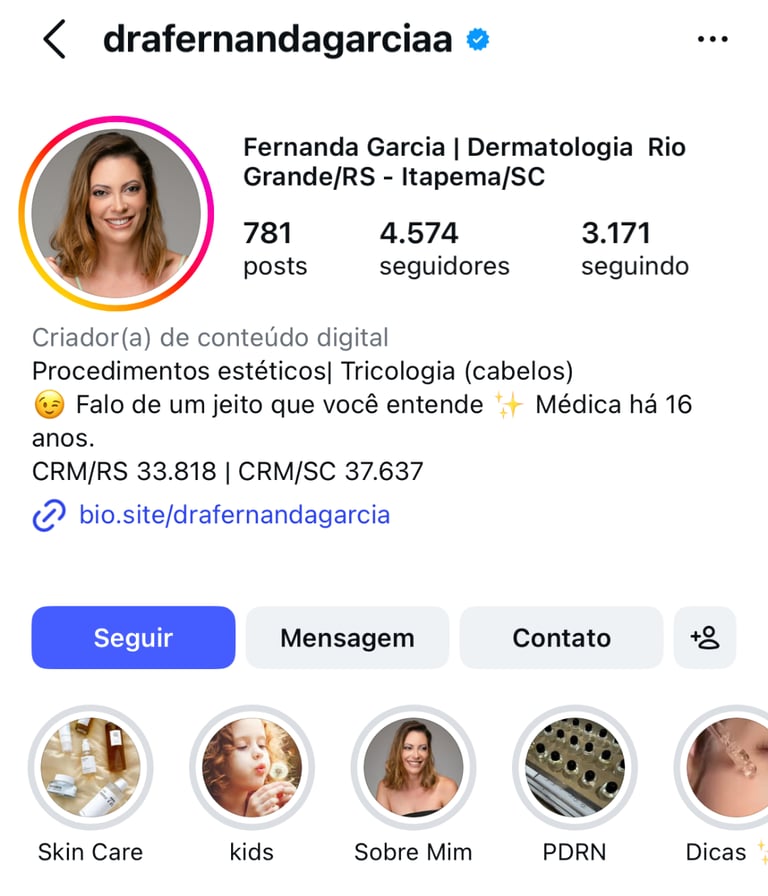768x896 pixels.
Task: Go back using the top-left arrow
Action: coord(55,40)
